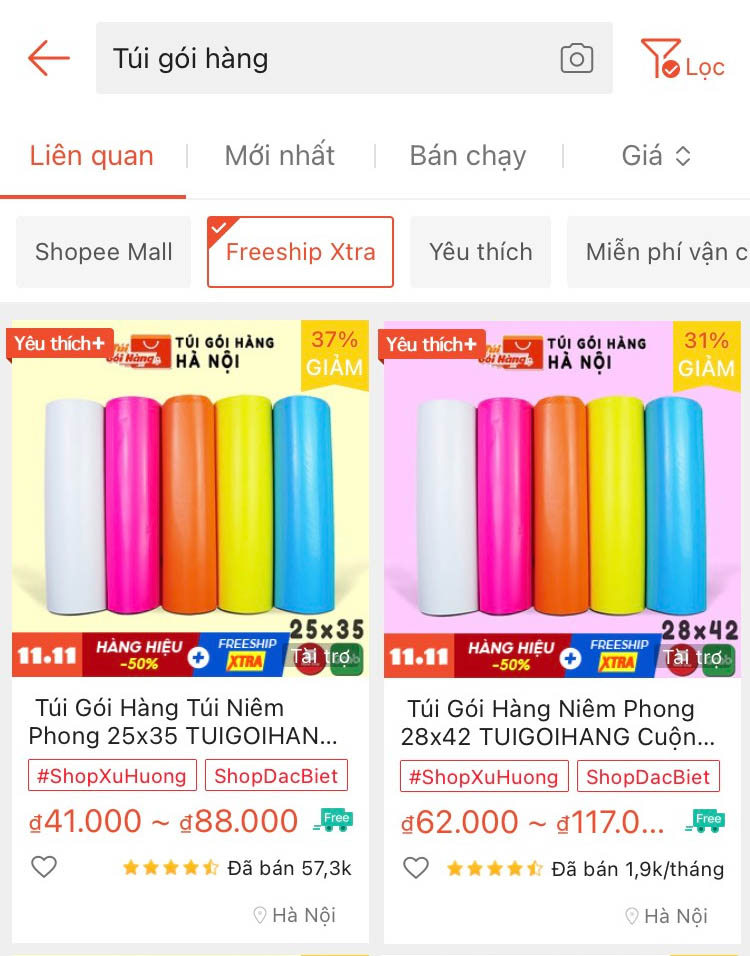750x956 pixels.
Task: Switch to the Bán chạy tab
Action: 467,156
